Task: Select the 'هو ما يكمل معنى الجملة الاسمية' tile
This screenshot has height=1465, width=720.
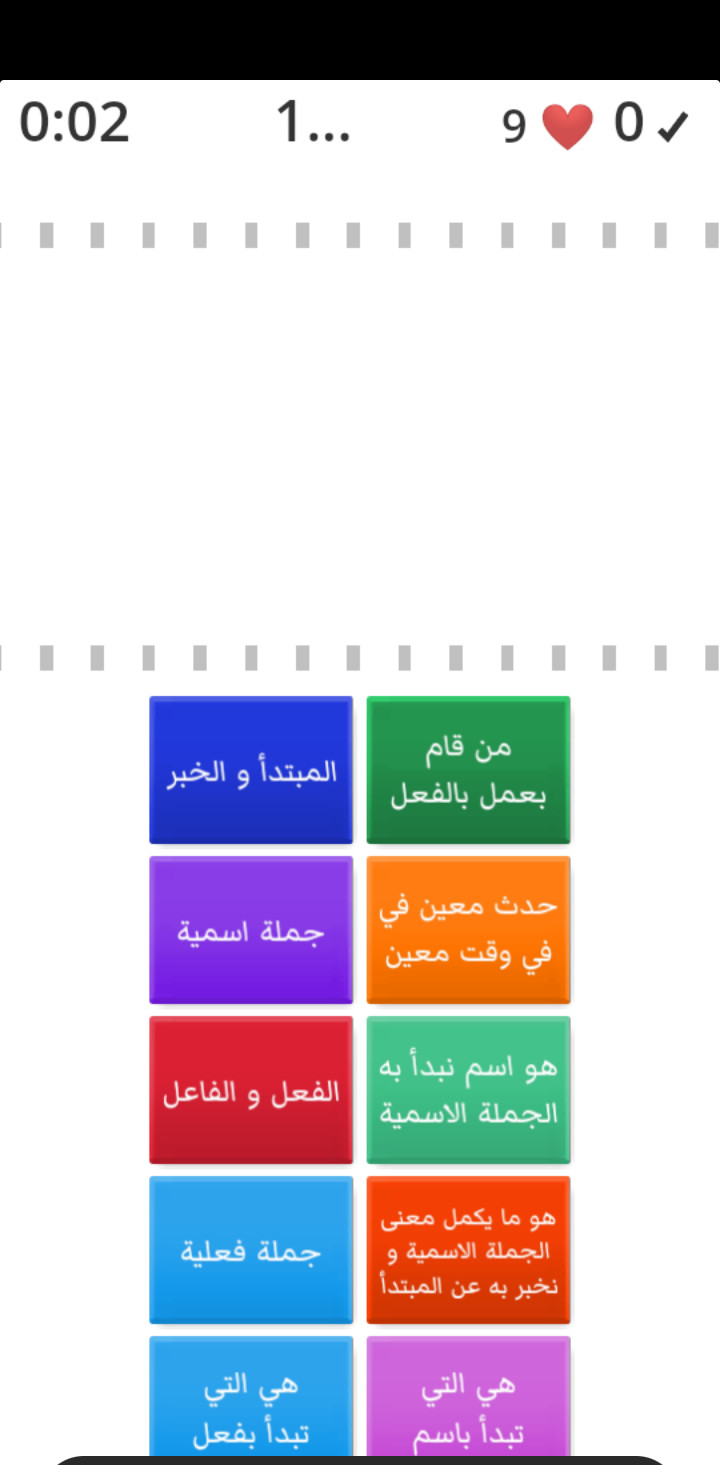Action: tap(468, 1250)
